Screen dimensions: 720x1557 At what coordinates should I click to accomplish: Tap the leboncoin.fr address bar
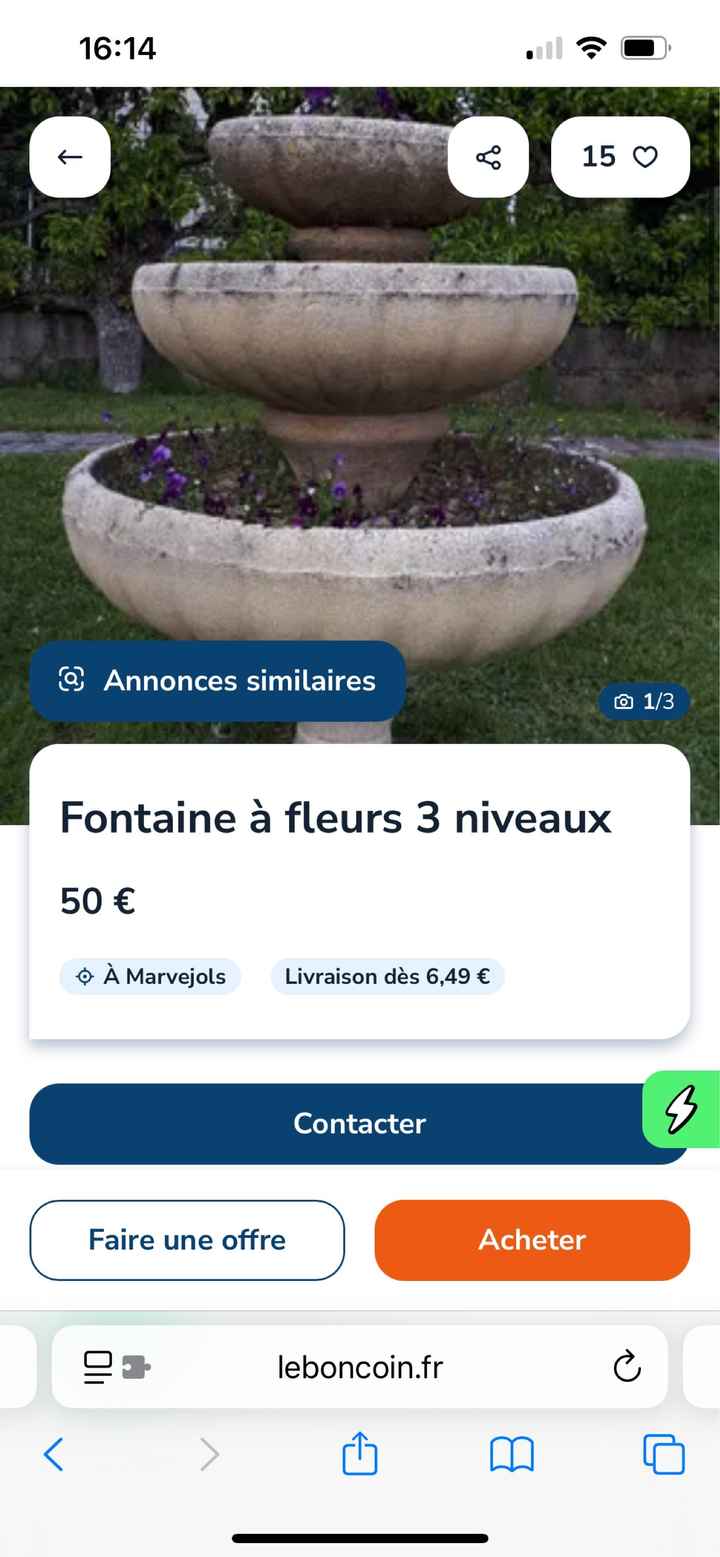click(359, 1367)
